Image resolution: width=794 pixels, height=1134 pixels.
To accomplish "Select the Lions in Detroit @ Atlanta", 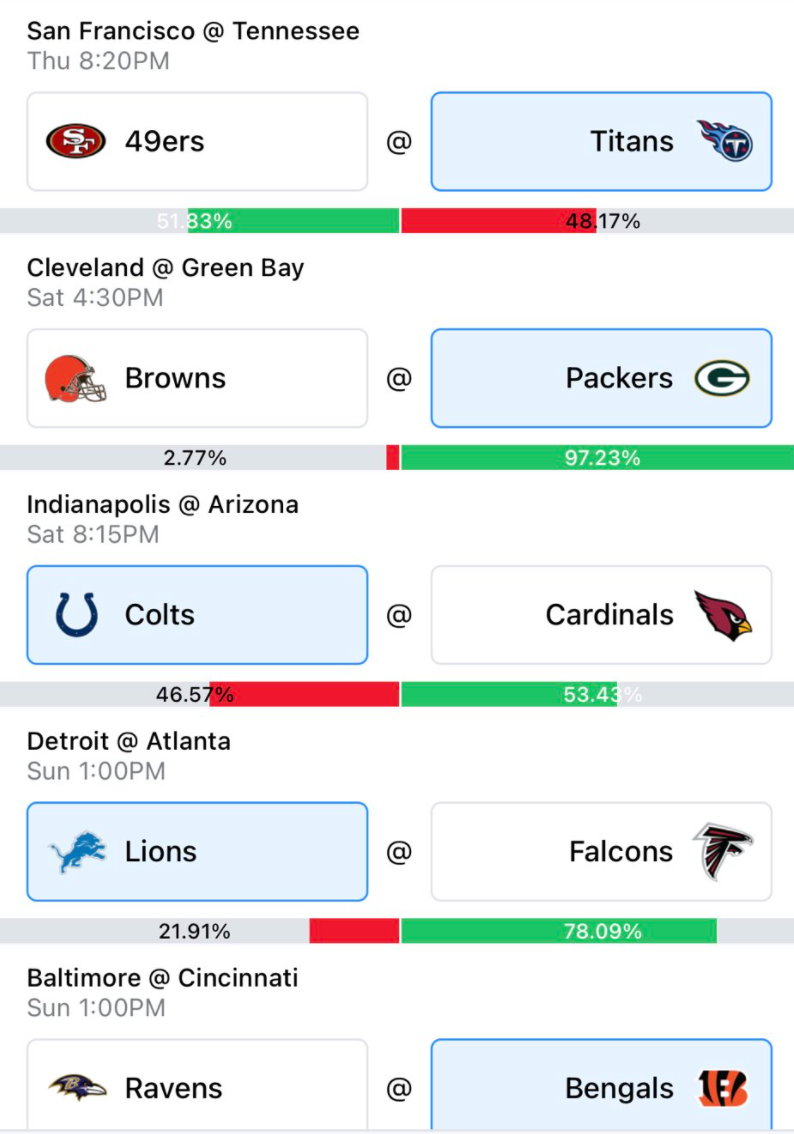I will click(x=197, y=851).
